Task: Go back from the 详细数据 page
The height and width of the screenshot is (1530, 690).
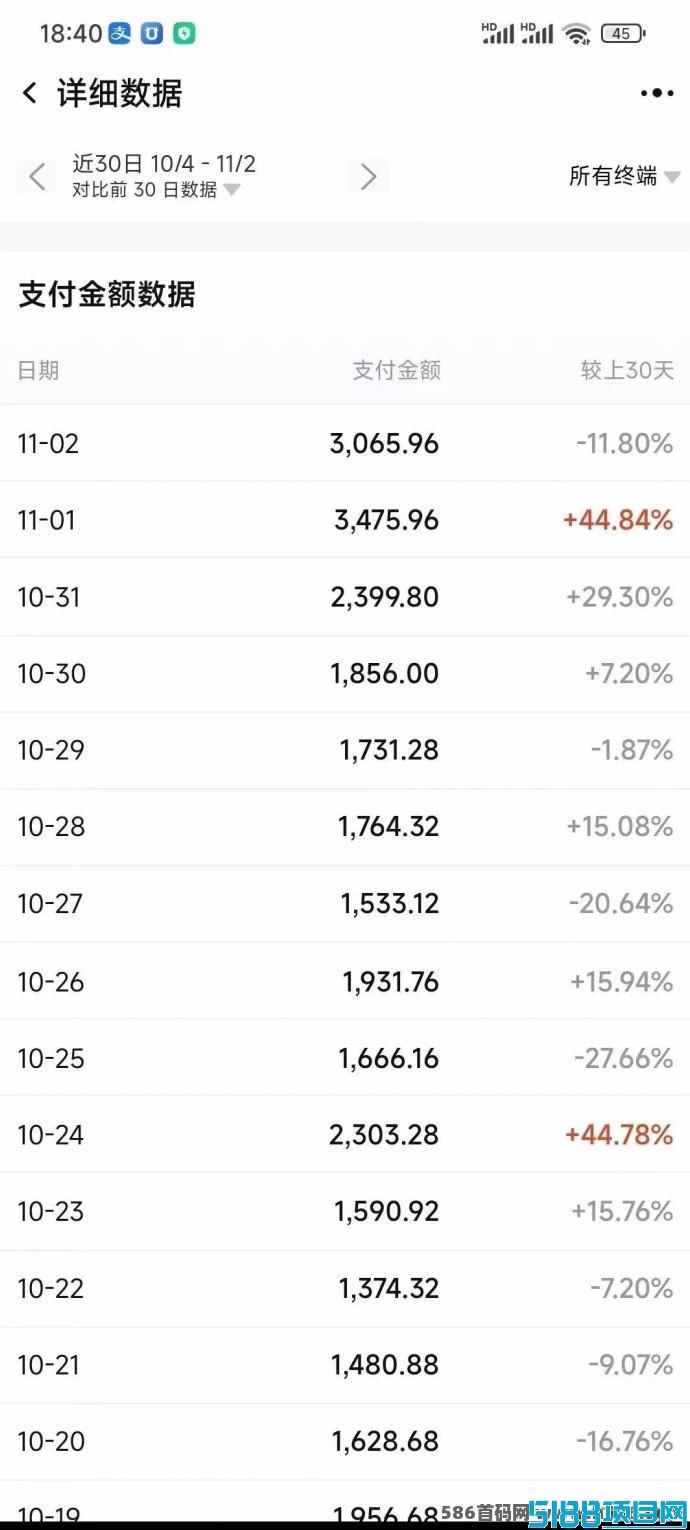Action: [30, 93]
